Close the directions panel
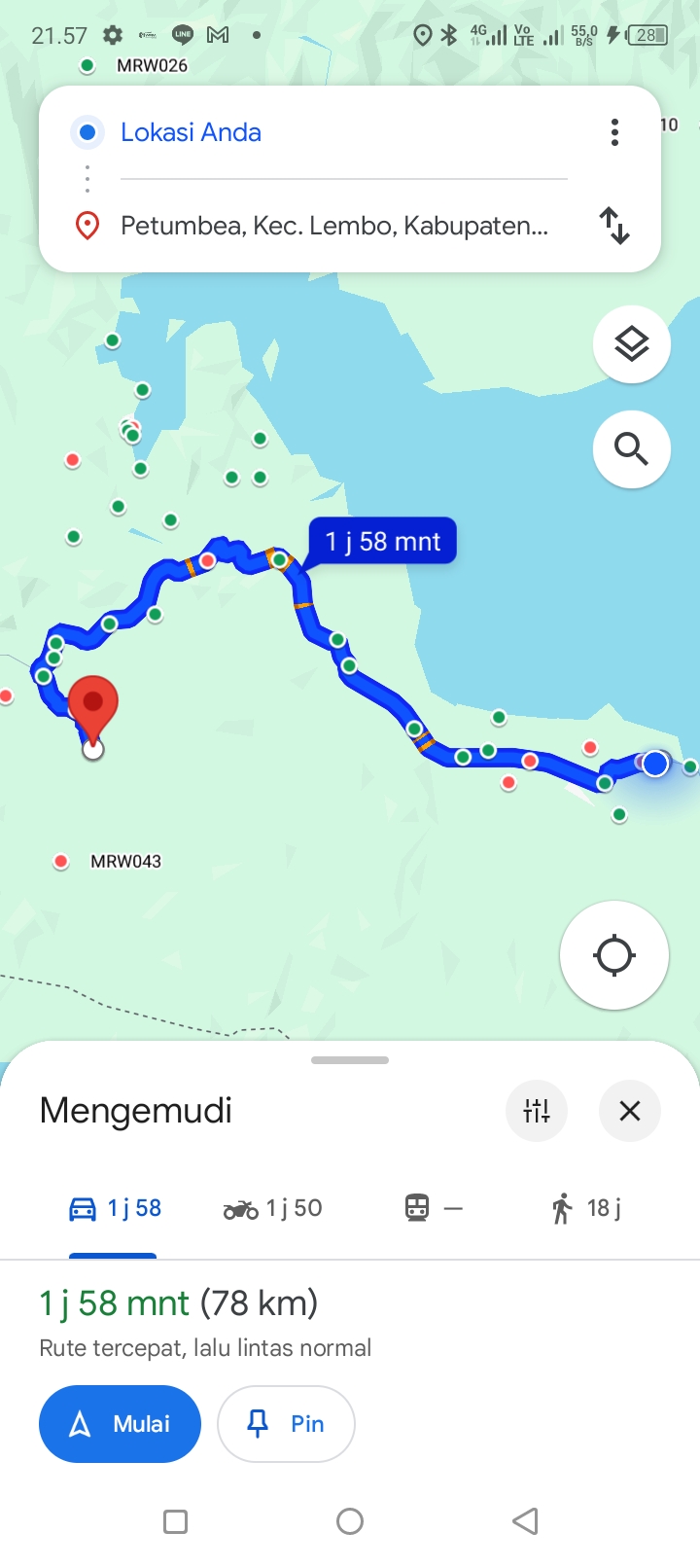Image resolution: width=700 pixels, height=1568 pixels. [630, 1111]
